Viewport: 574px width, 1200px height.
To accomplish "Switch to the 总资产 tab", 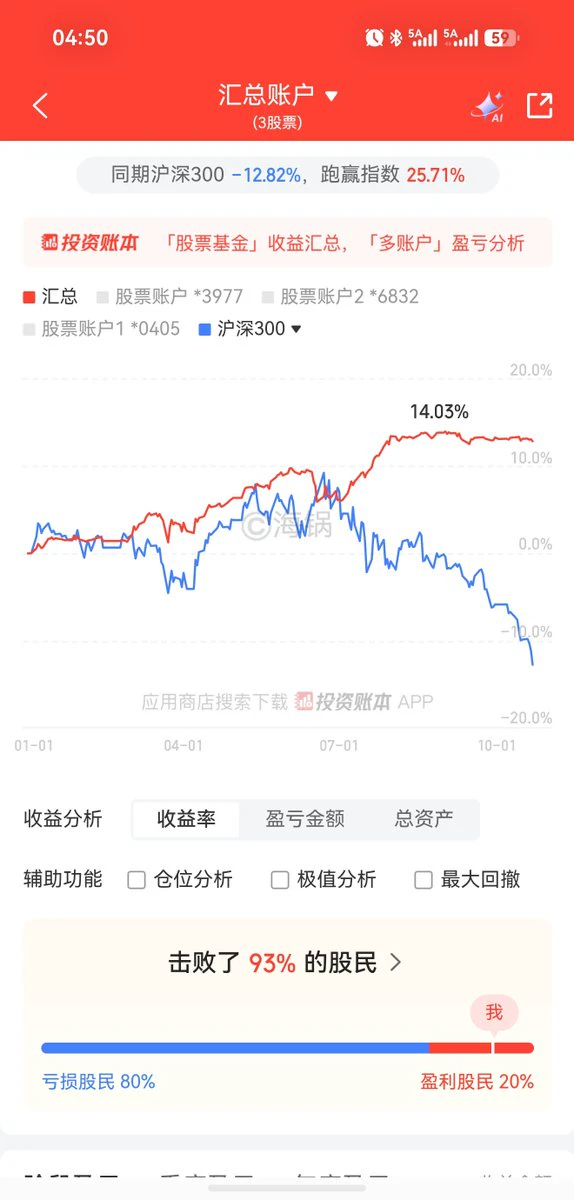I will (x=424, y=819).
